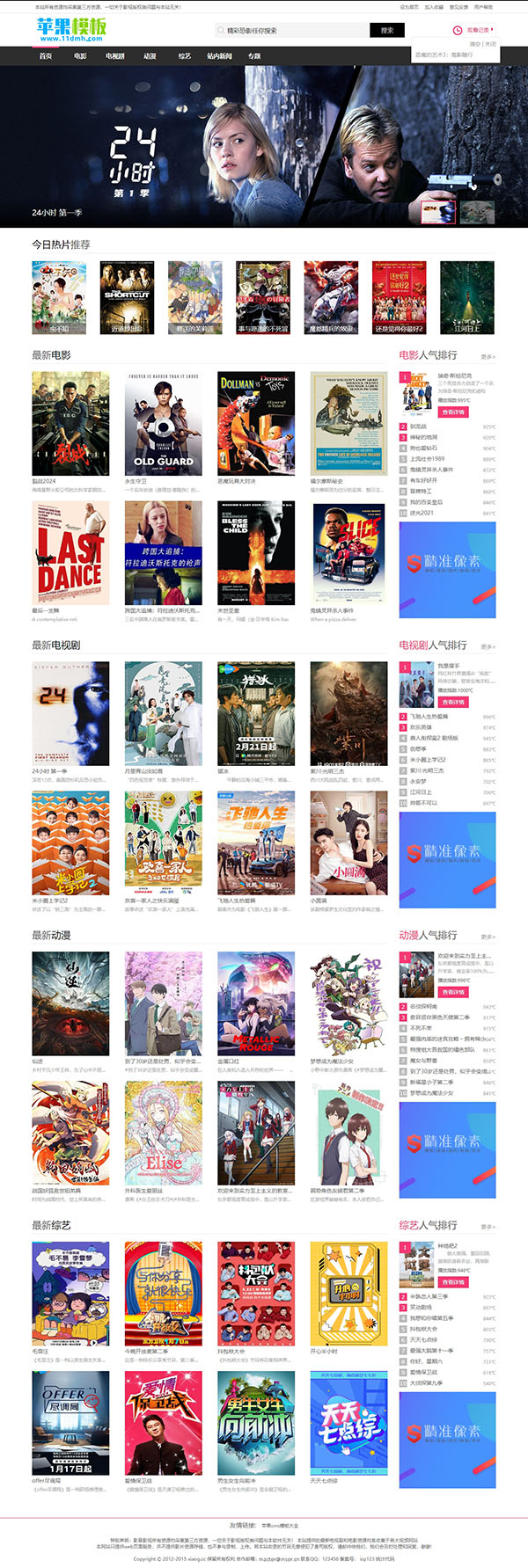
Task: Open the Old Guard 永生守卫 poster
Action: pyautogui.click(x=163, y=424)
